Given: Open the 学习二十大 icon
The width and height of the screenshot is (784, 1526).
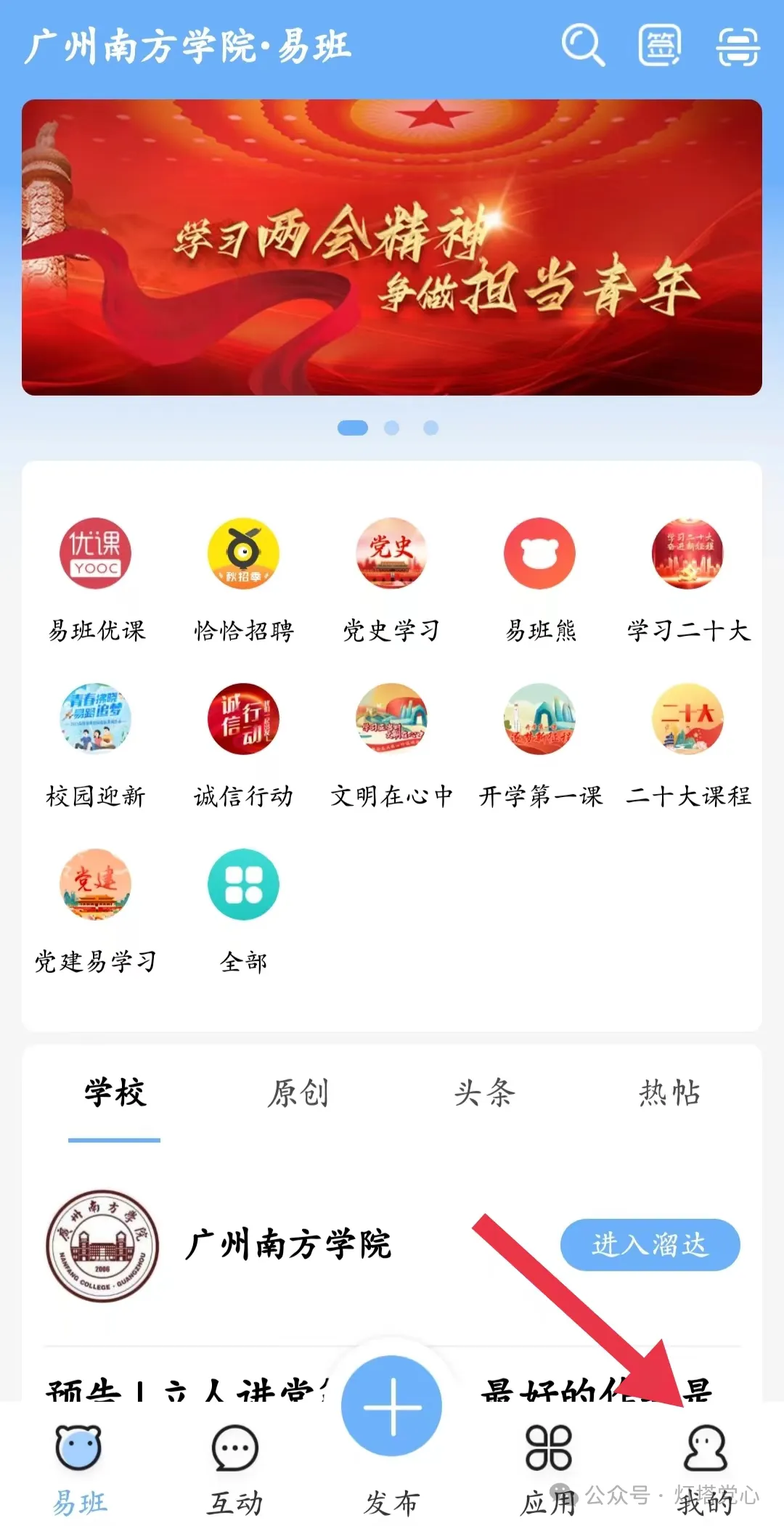Looking at the screenshot, I should pos(687,554).
